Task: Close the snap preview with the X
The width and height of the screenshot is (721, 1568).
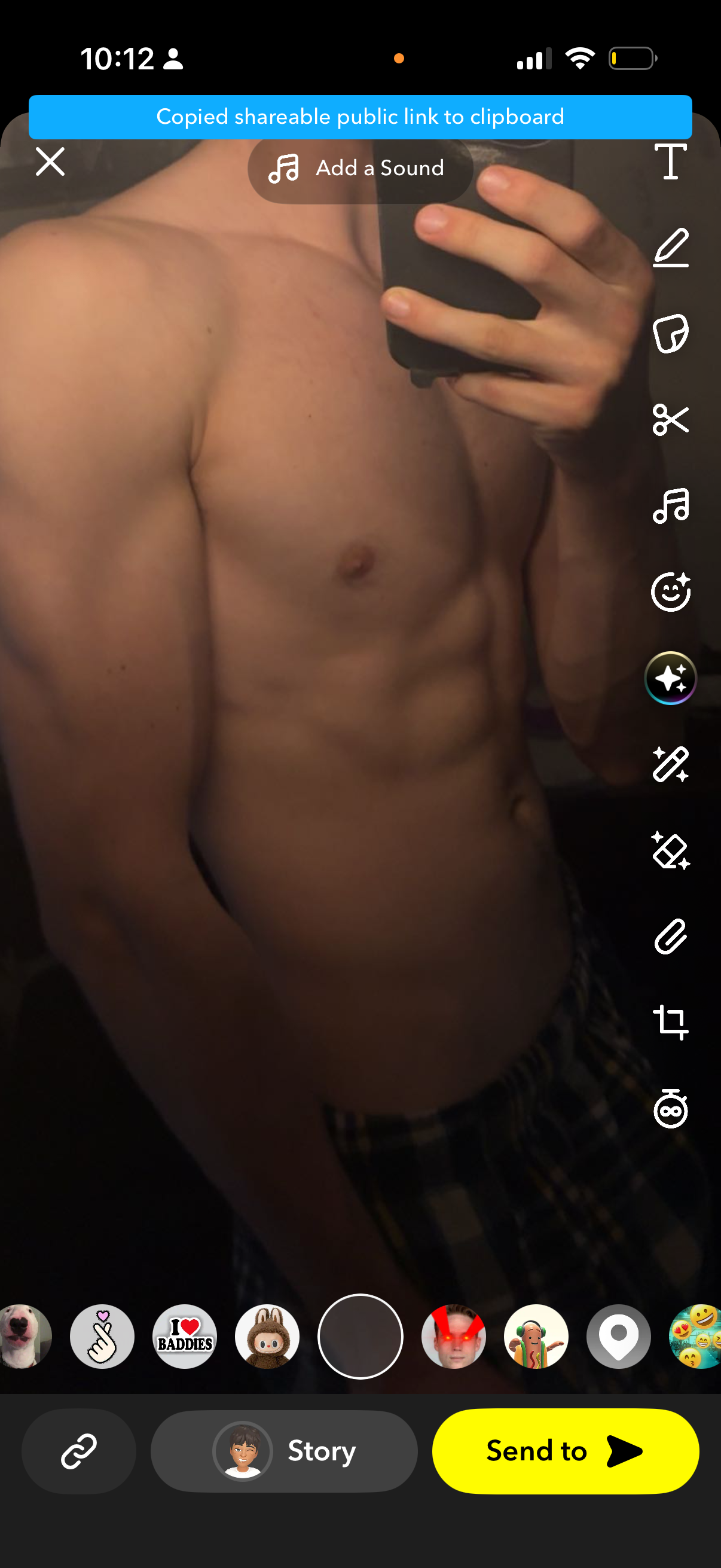Action: (x=50, y=162)
